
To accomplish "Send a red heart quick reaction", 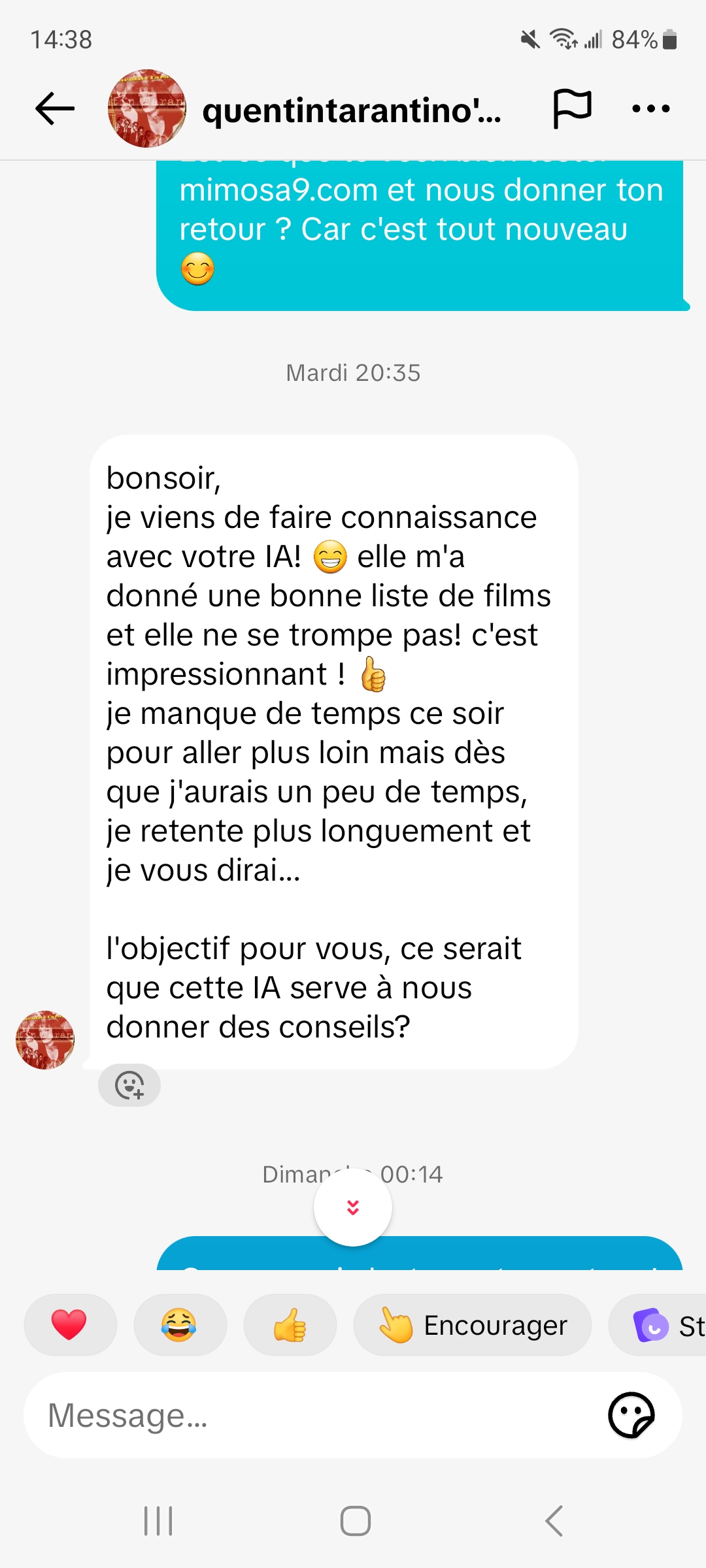I will point(70,1325).
